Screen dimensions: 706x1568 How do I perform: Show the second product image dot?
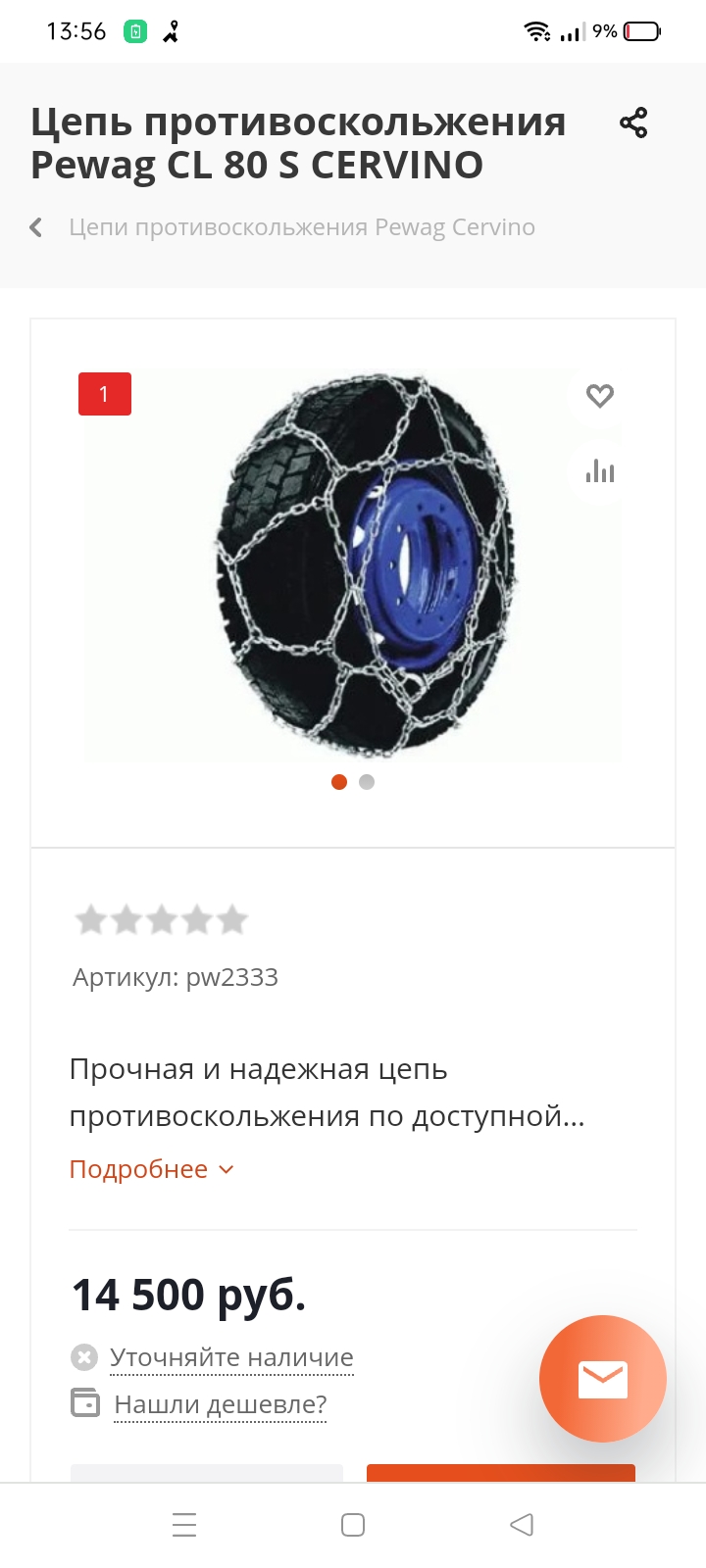click(x=367, y=782)
